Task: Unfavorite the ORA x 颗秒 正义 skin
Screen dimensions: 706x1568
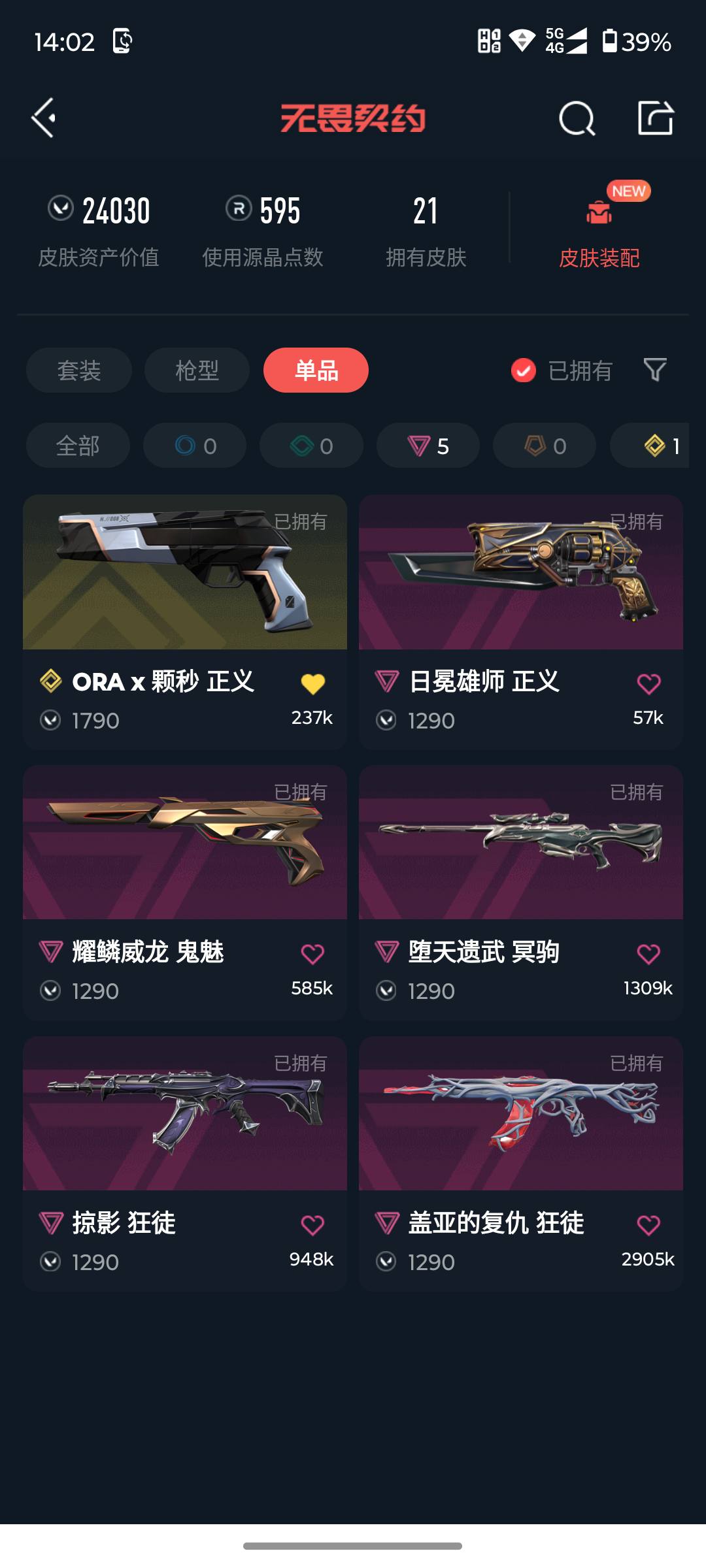Action: pyautogui.click(x=313, y=682)
